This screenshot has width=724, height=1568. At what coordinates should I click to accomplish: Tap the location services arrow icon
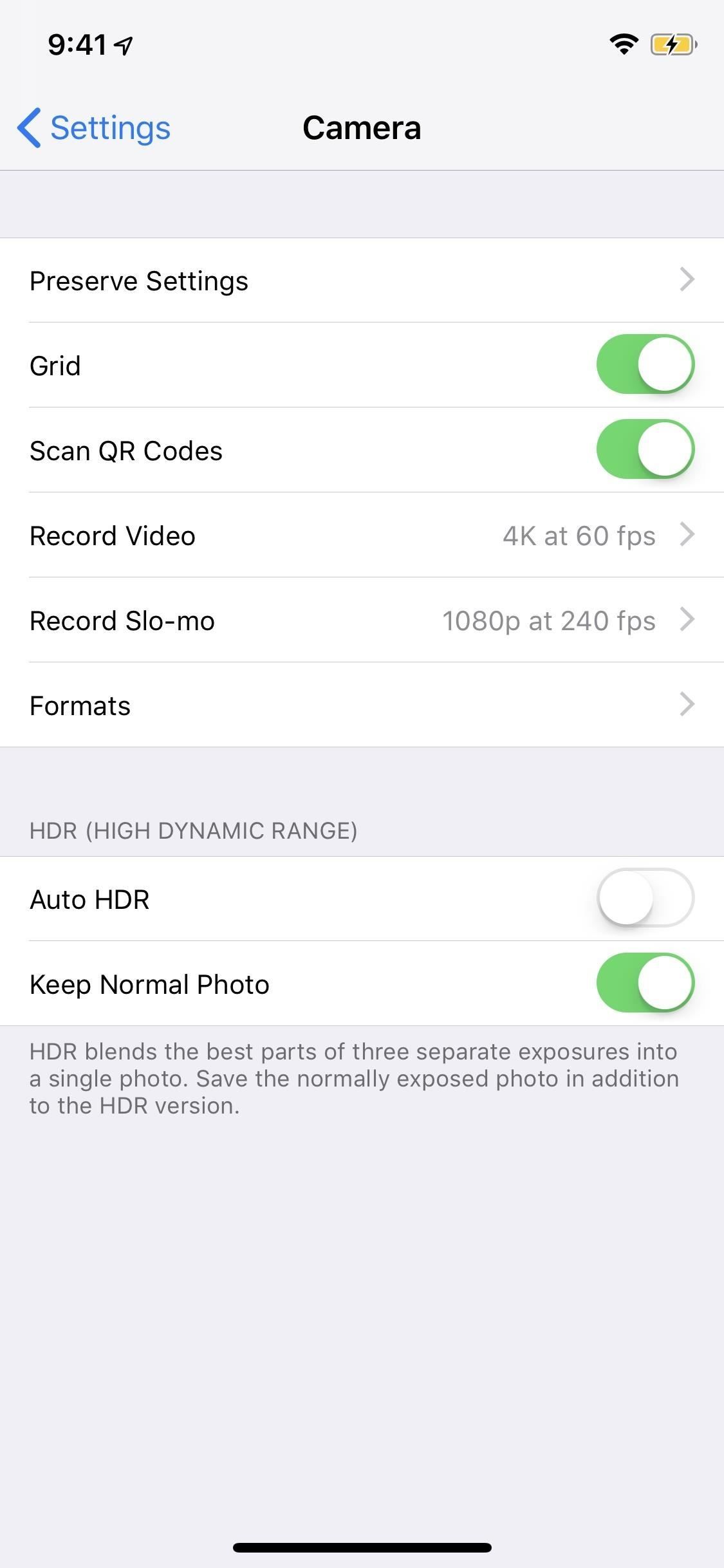(x=122, y=44)
